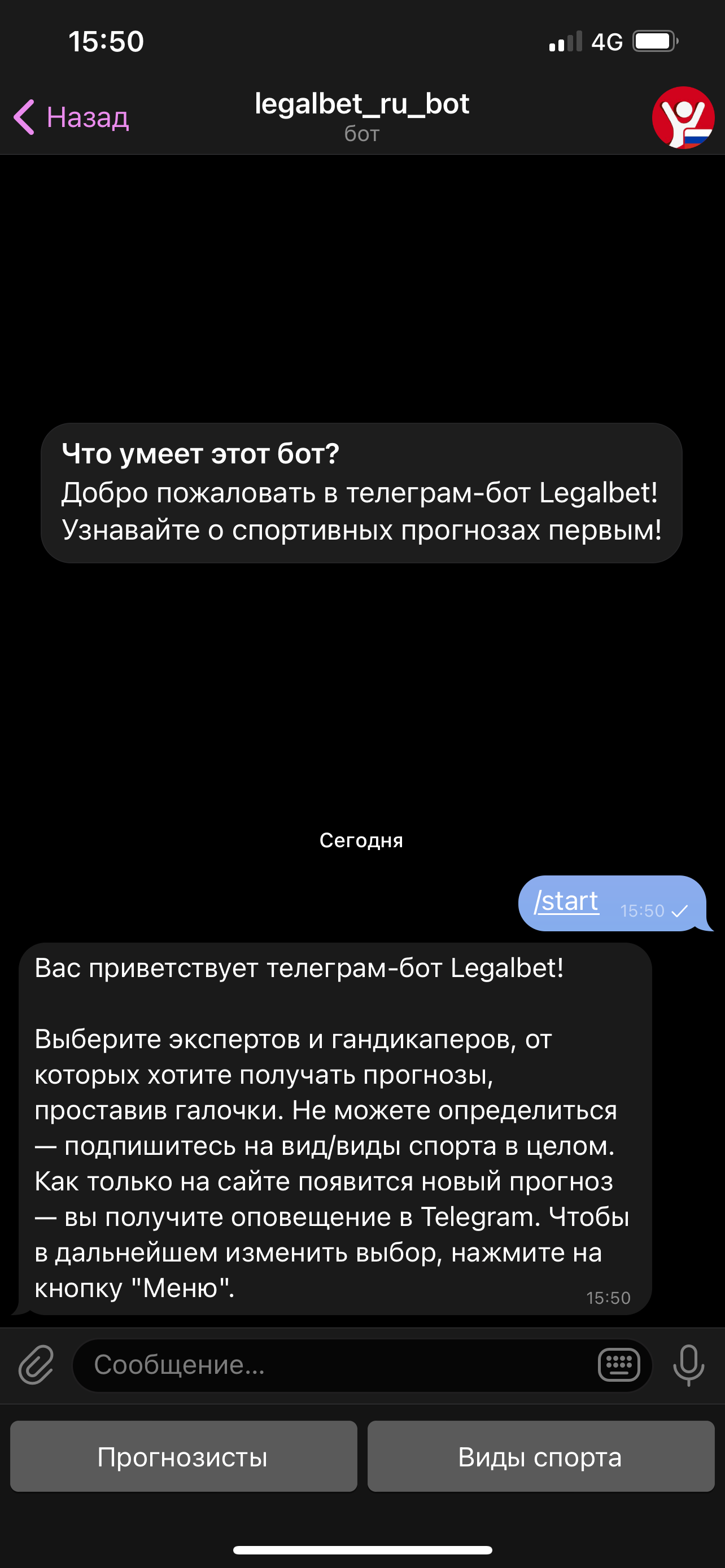The width and height of the screenshot is (725, 1568).
Task: Open the legalbet_ru_bot profile avatar
Action: click(683, 117)
